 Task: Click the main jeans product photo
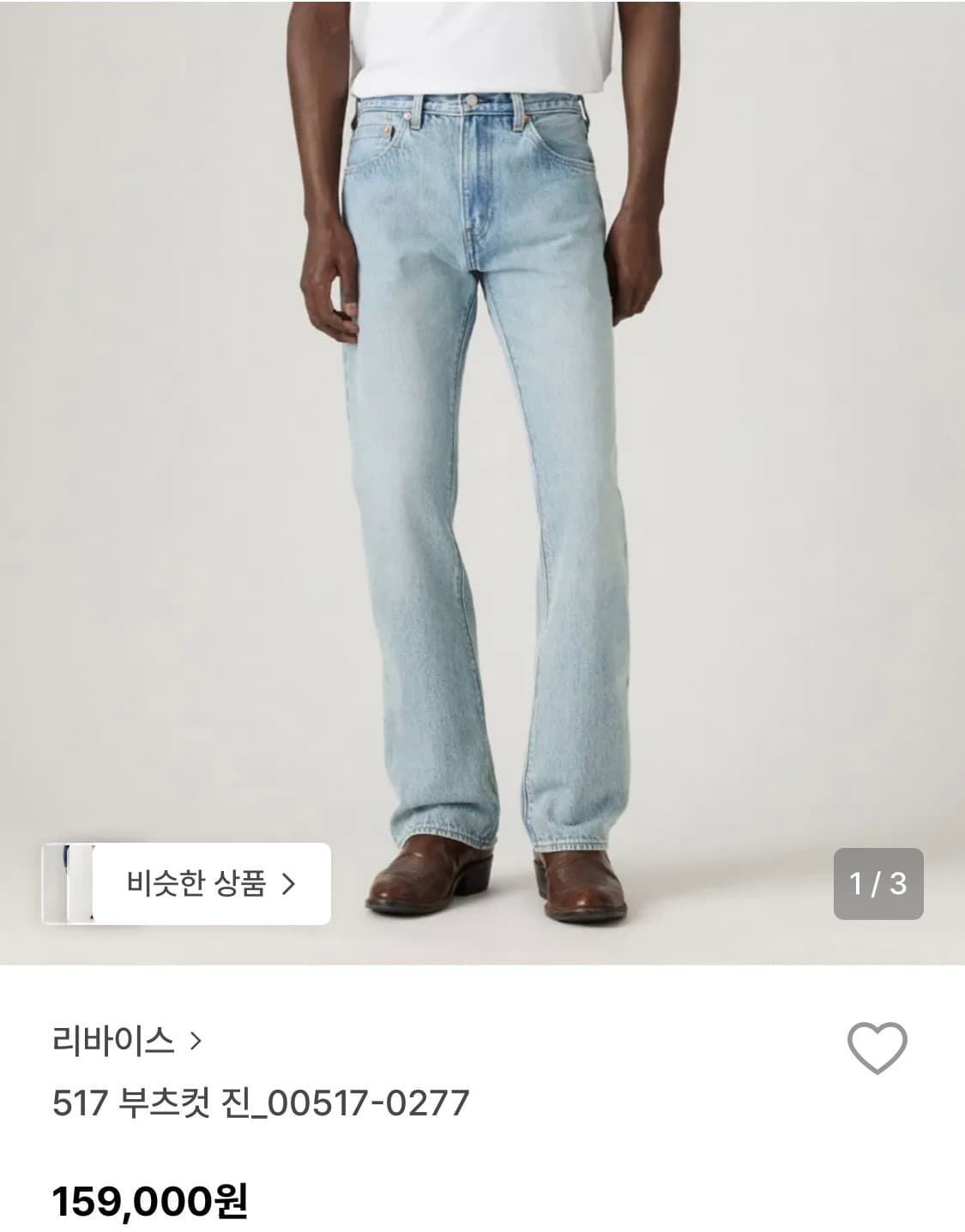point(482,472)
